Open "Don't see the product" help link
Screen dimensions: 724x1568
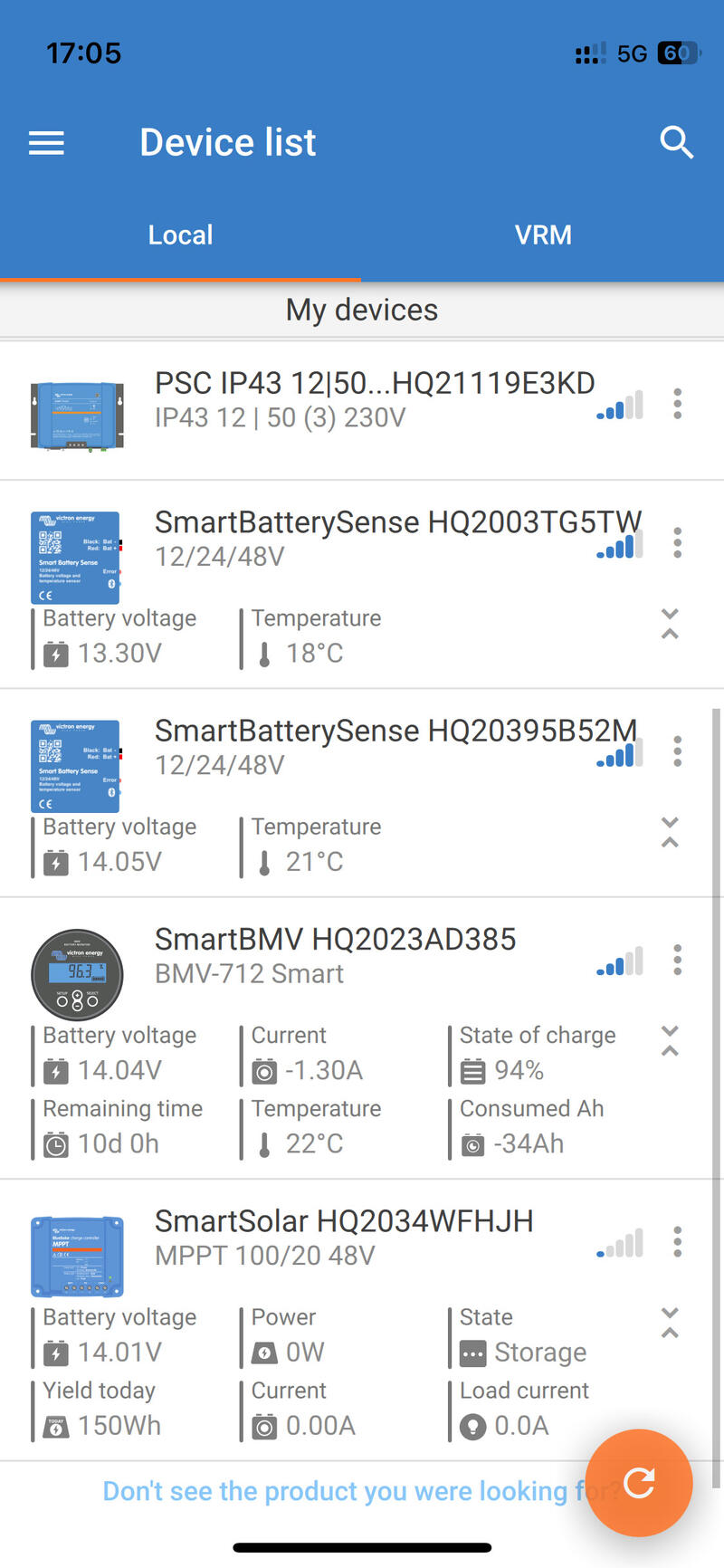click(x=335, y=1491)
